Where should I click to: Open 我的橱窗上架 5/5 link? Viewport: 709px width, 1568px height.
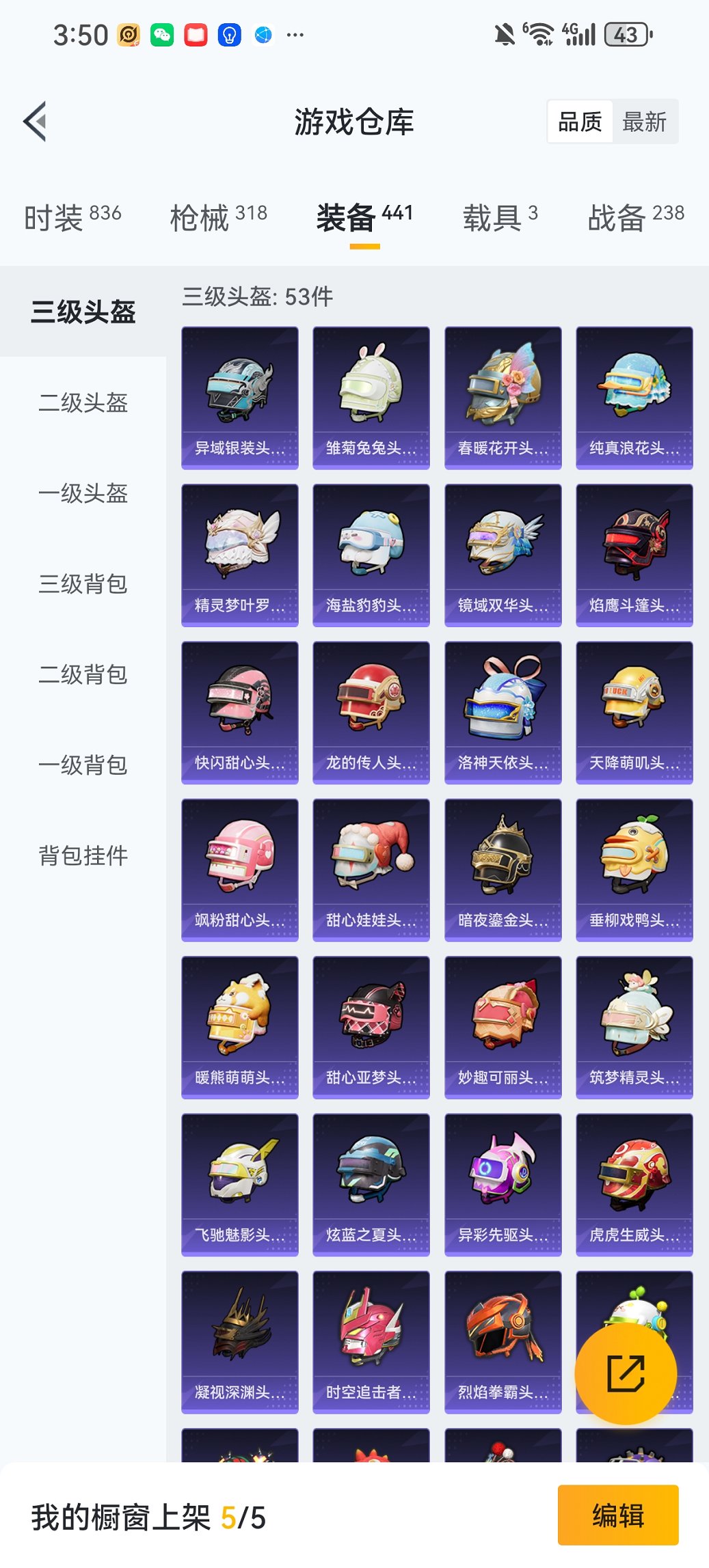point(150,1516)
